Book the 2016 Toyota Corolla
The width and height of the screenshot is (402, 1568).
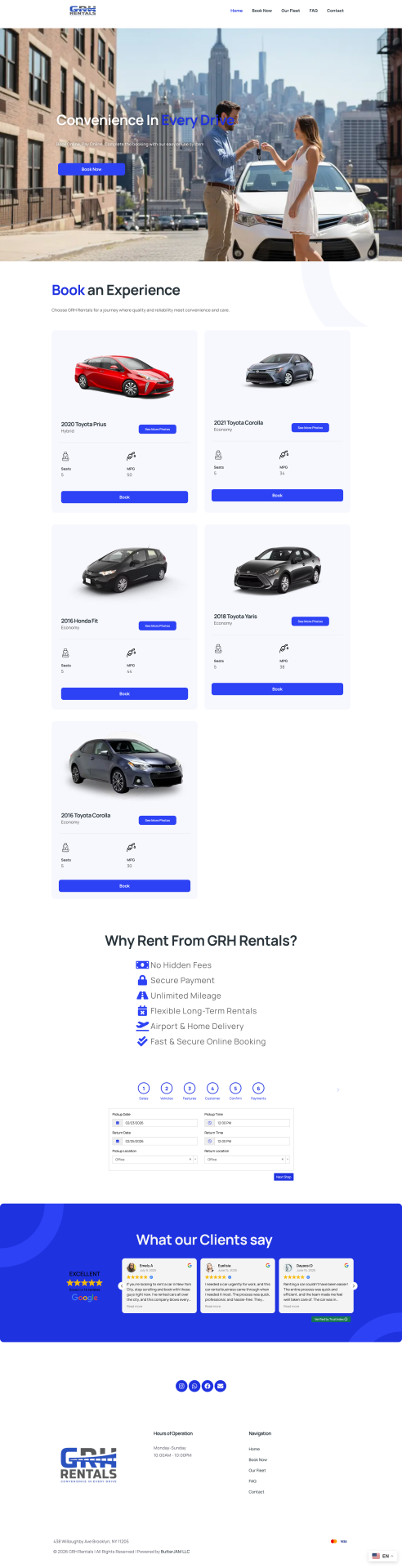(124, 885)
